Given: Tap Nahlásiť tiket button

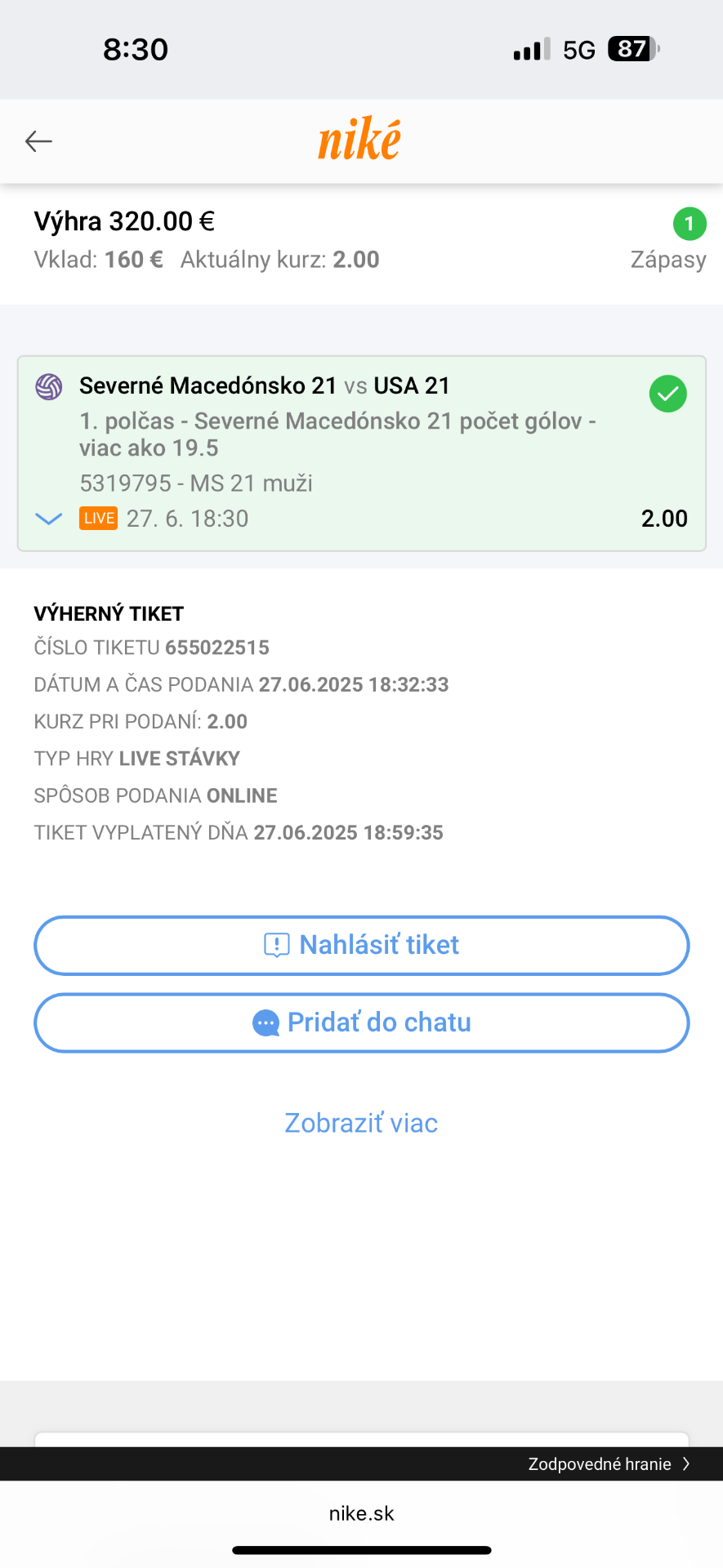Looking at the screenshot, I should point(361,945).
